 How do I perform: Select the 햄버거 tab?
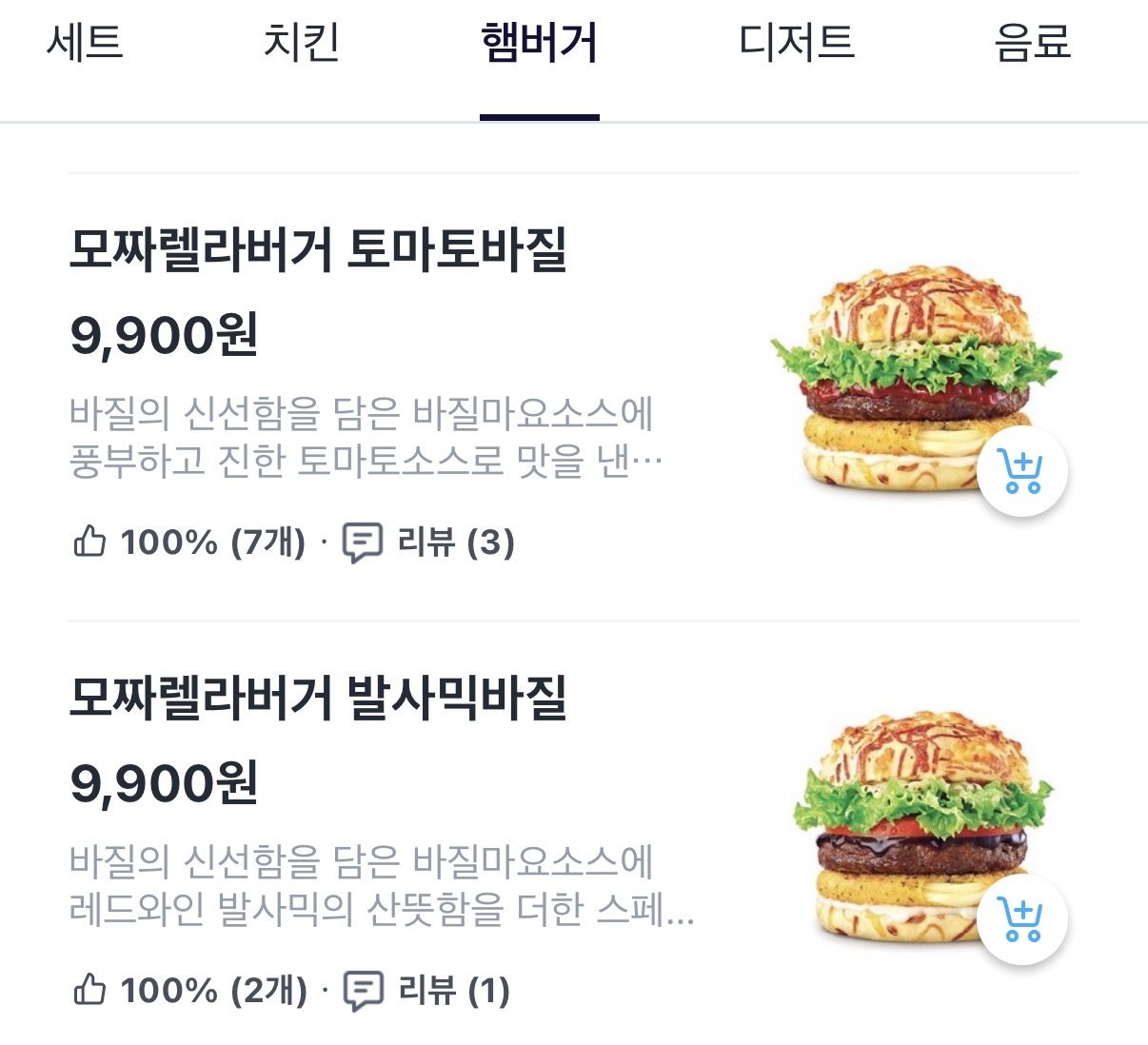(x=539, y=44)
